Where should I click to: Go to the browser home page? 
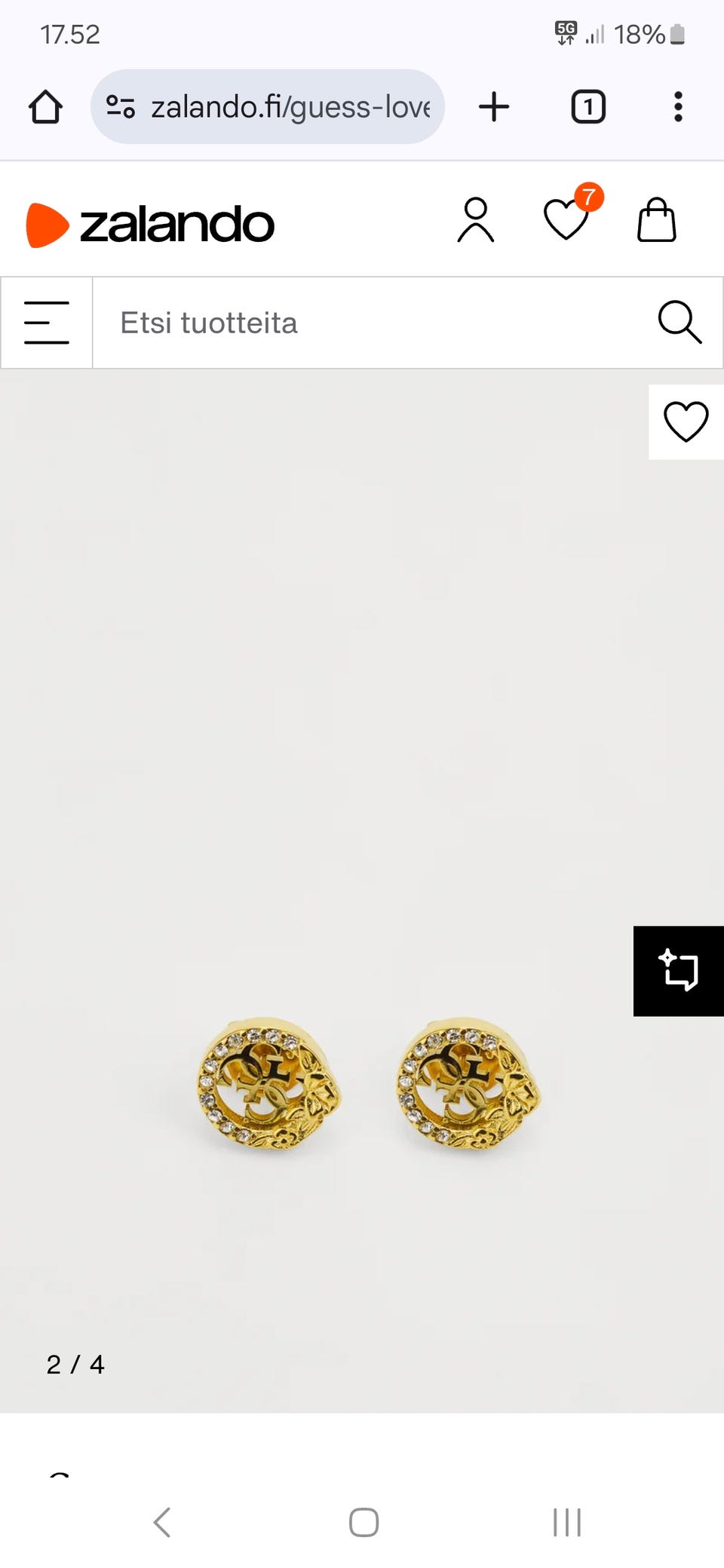pos(45,107)
